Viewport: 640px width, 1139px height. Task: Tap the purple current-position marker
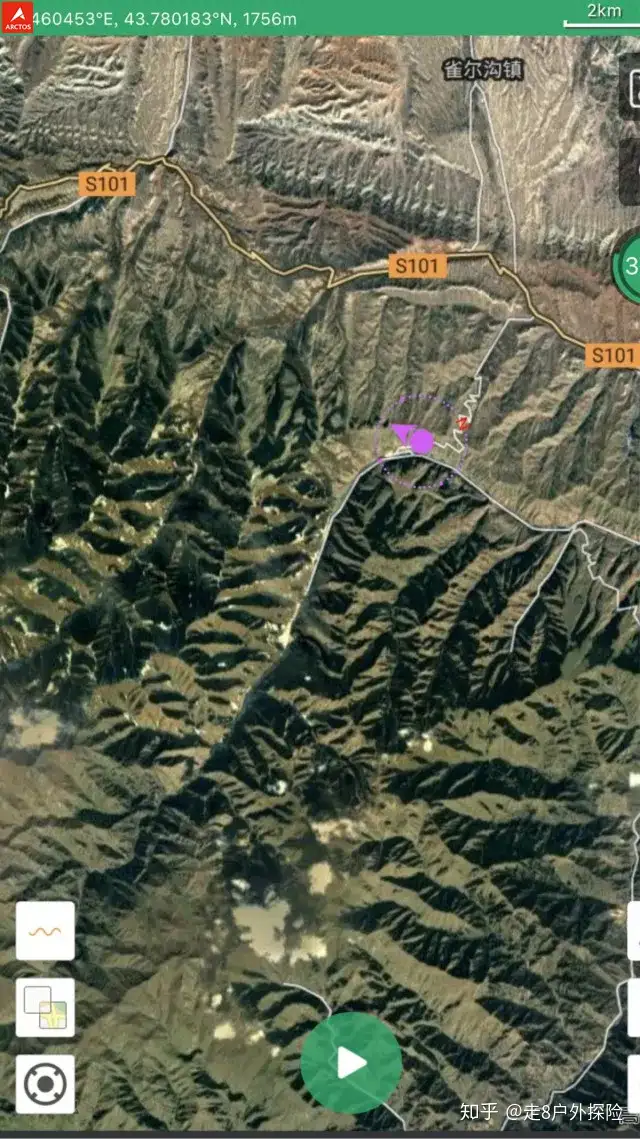click(x=421, y=441)
